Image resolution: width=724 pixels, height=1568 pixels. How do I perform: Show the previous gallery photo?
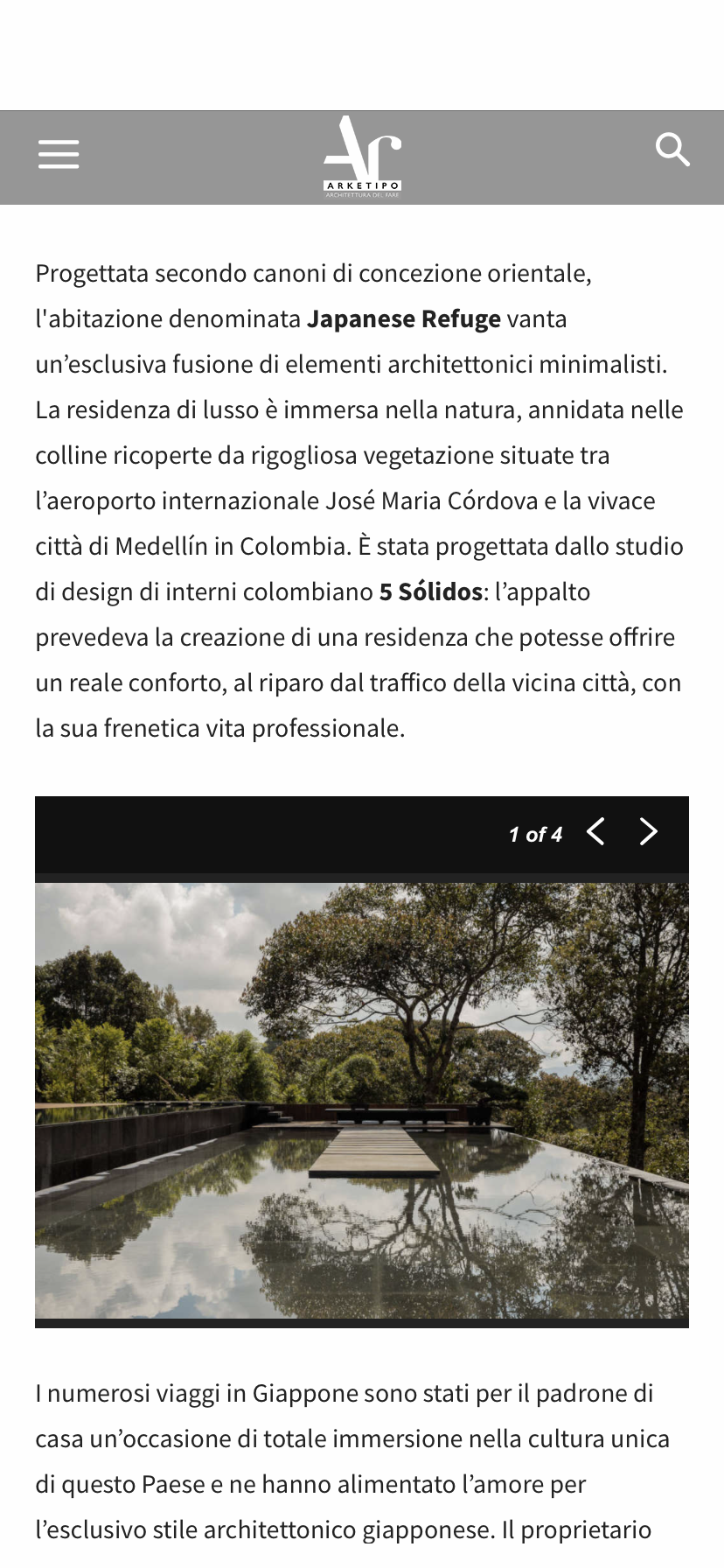point(596,832)
